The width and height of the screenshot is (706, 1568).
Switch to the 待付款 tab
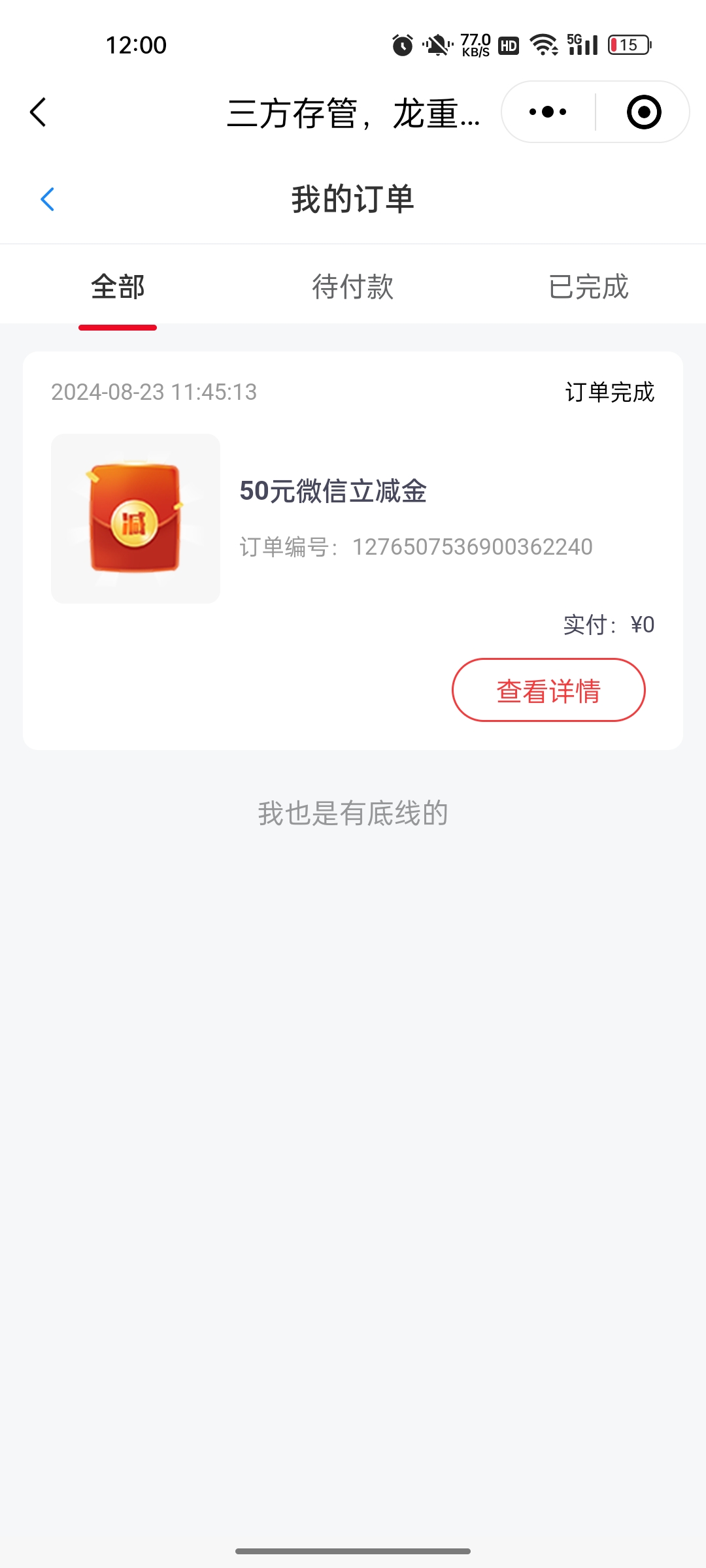(x=353, y=287)
